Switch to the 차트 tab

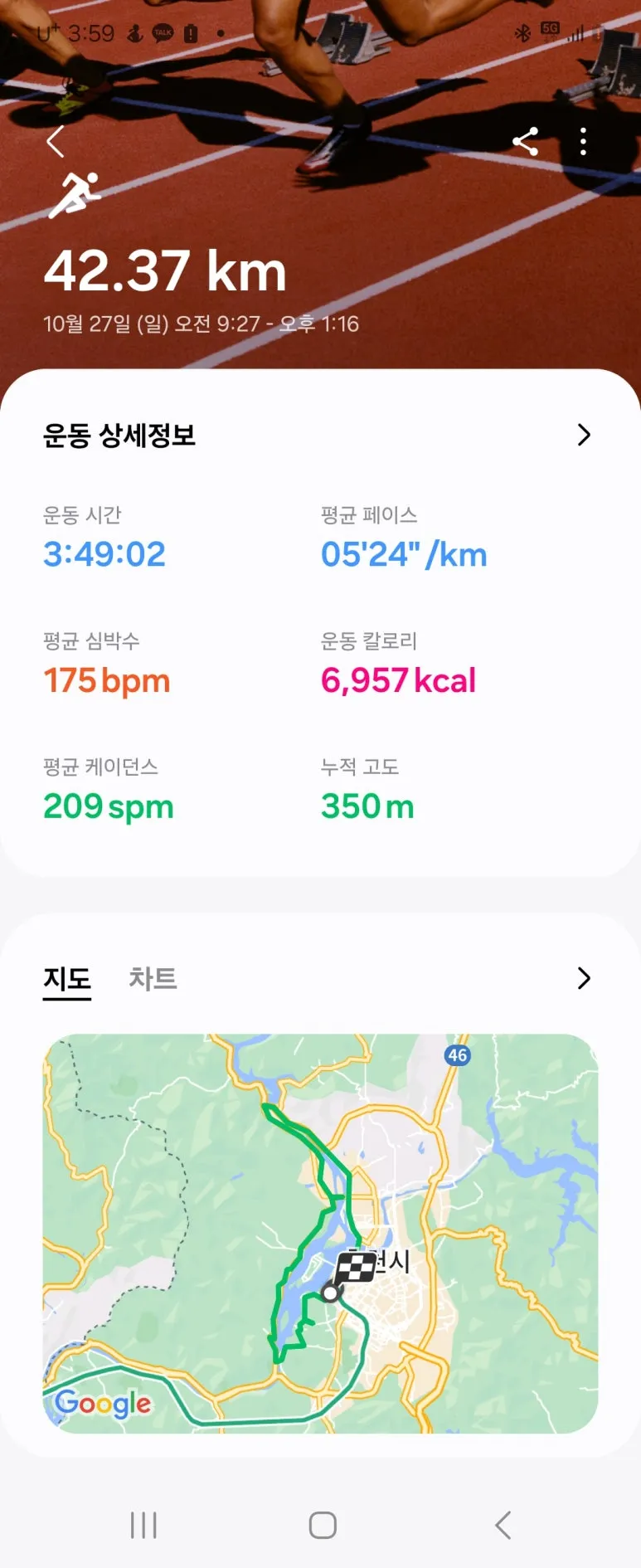[153, 978]
